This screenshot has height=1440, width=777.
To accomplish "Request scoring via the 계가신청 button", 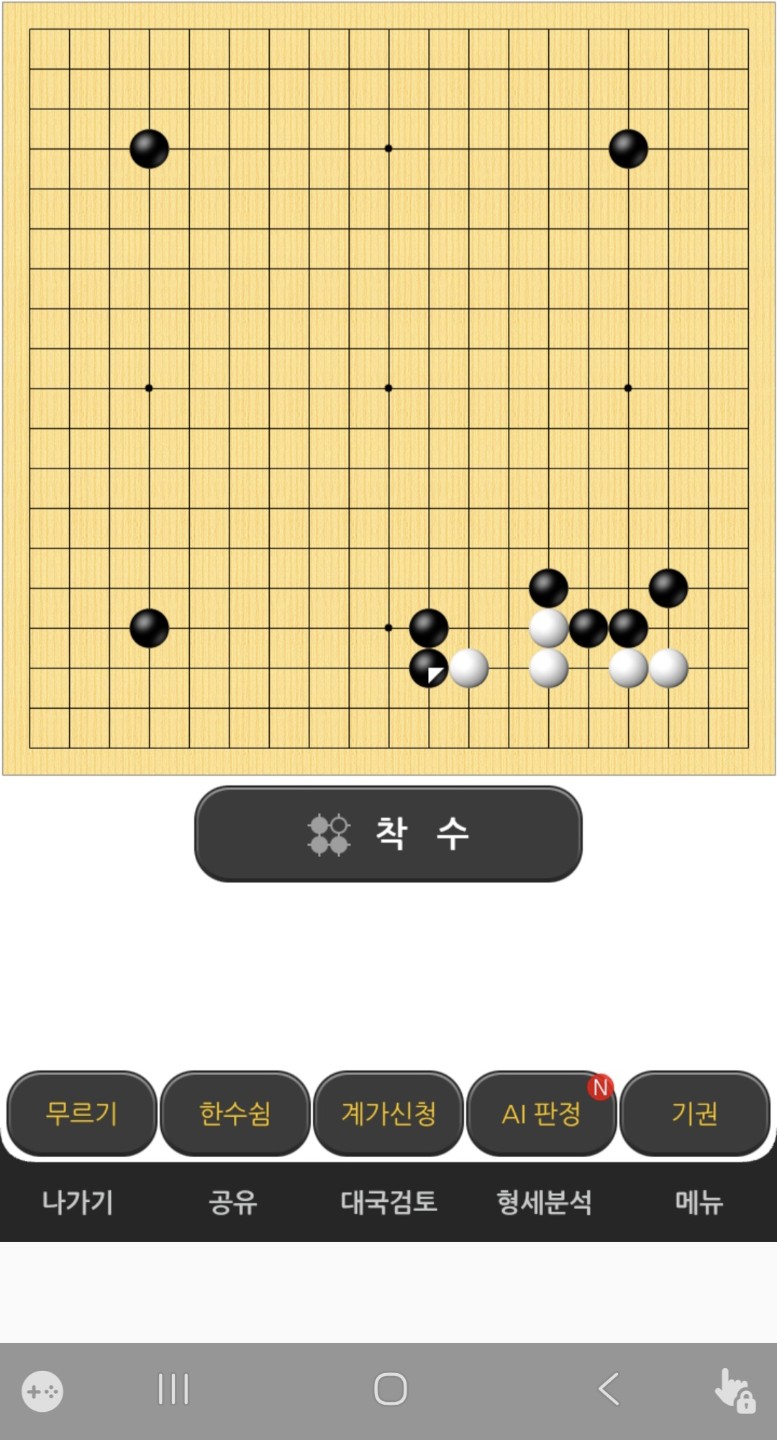I will click(389, 1113).
